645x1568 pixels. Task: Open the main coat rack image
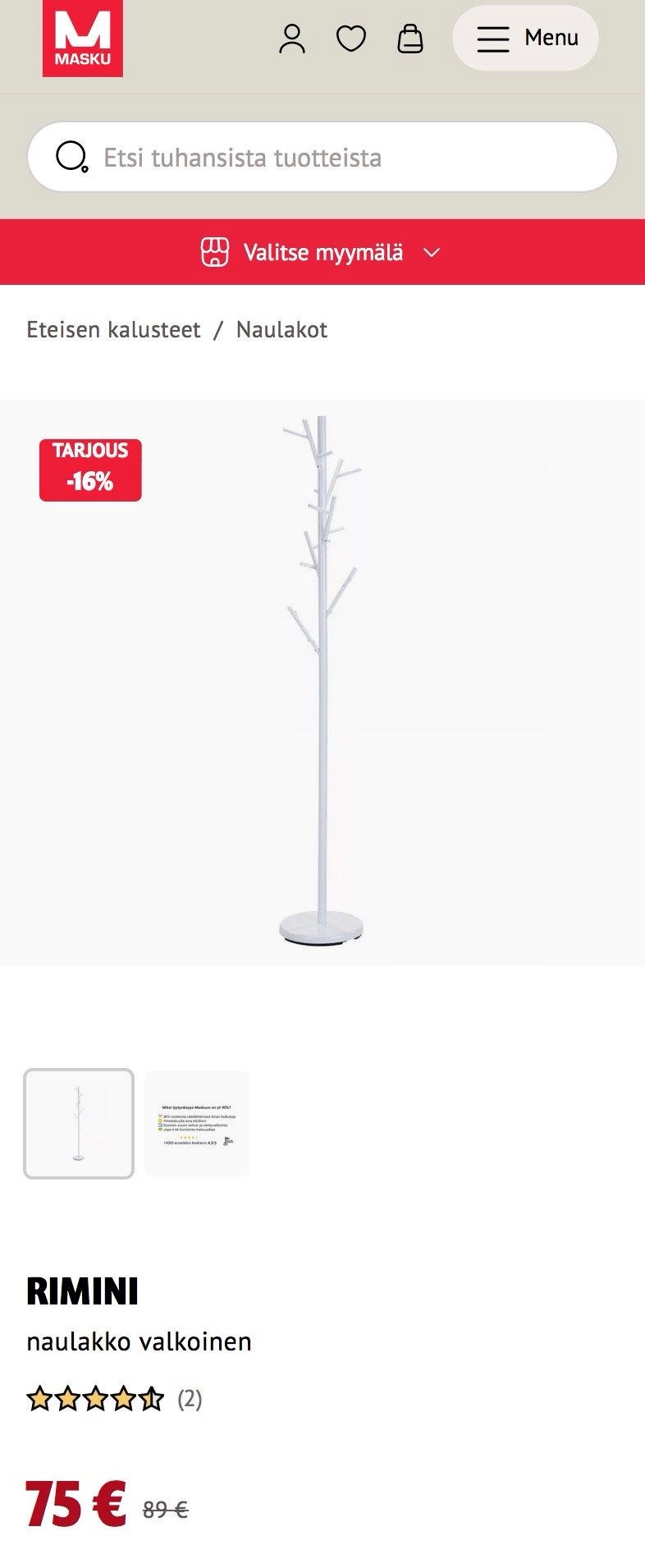322,681
